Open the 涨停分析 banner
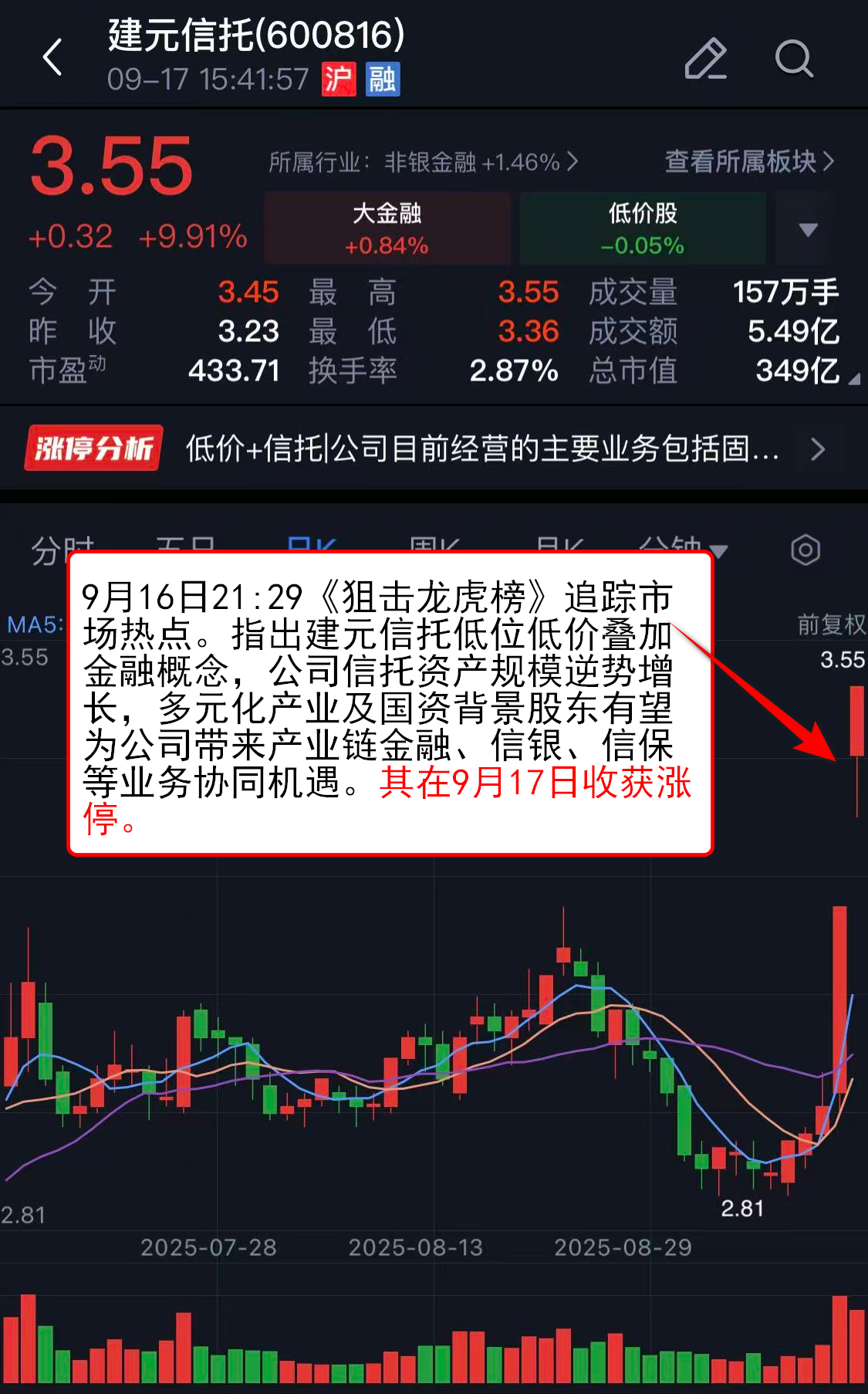Image resolution: width=868 pixels, height=1394 pixels. coord(432,448)
